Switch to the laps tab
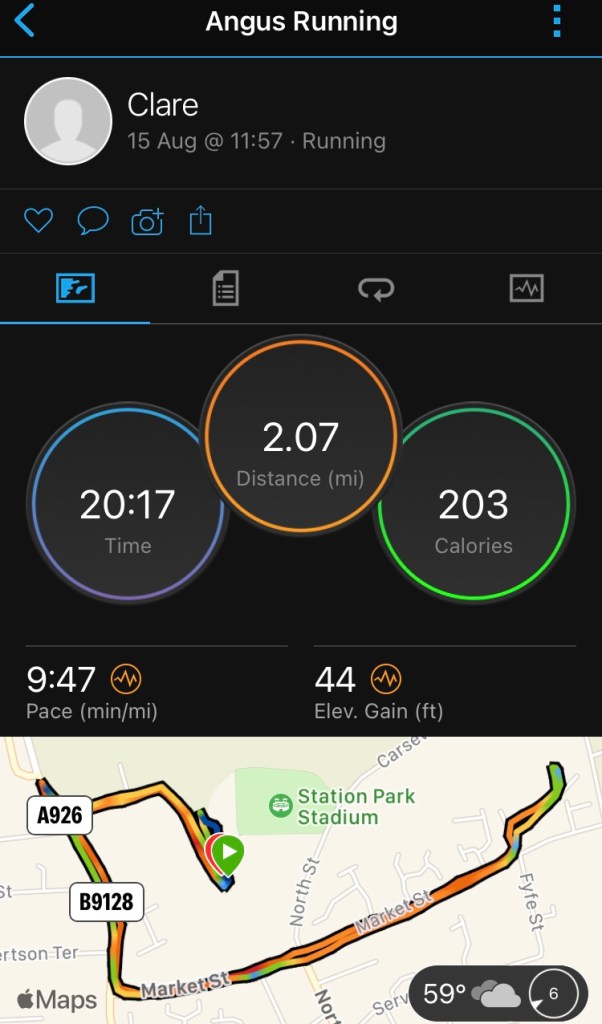The width and height of the screenshot is (602, 1024). (376, 290)
